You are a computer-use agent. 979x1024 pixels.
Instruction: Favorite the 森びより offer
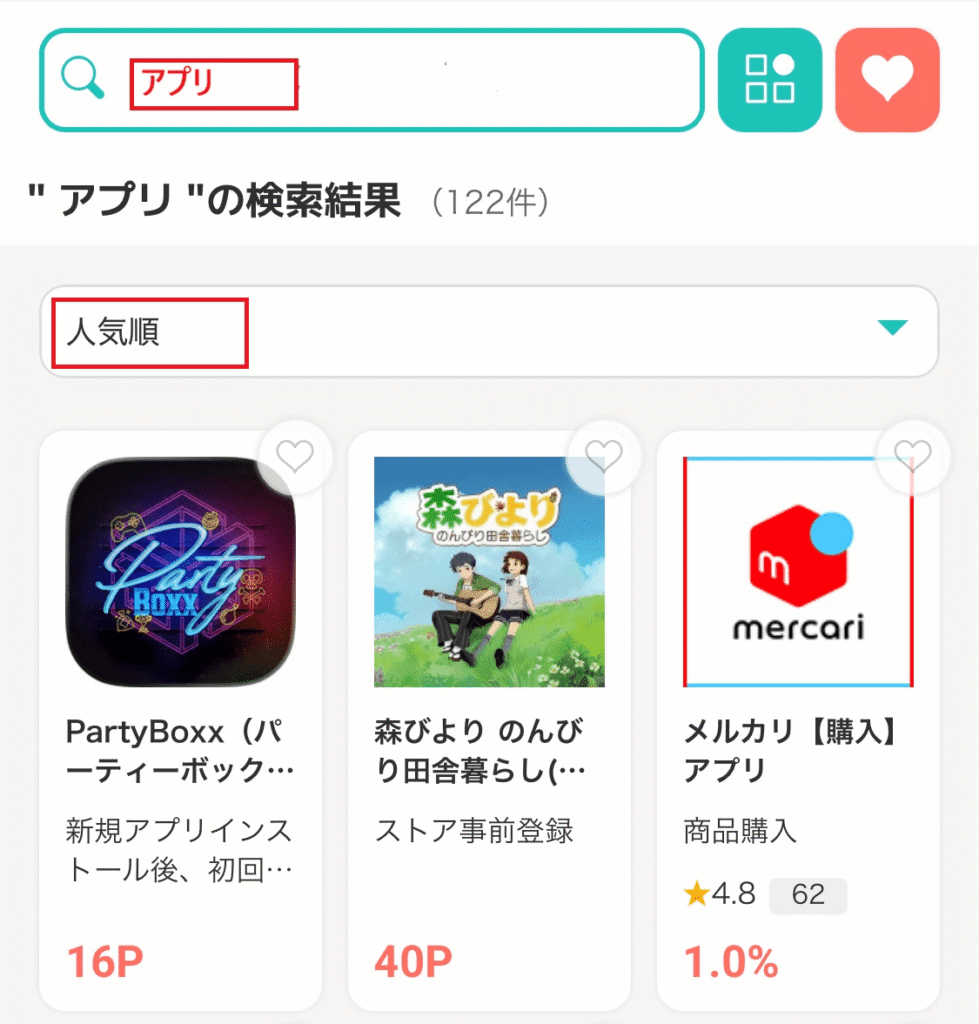tap(603, 457)
